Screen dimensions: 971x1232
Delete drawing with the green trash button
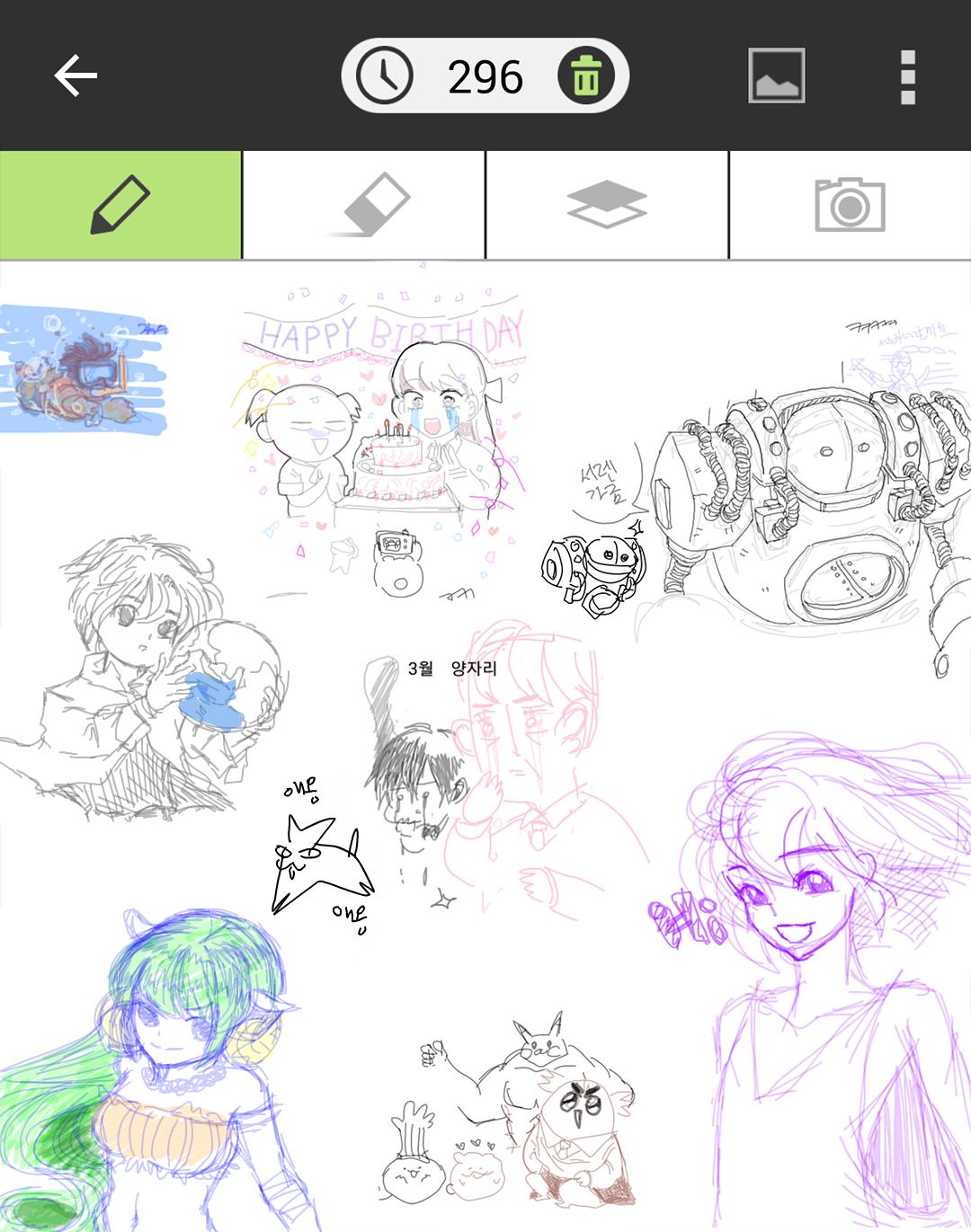click(x=586, y=76)
